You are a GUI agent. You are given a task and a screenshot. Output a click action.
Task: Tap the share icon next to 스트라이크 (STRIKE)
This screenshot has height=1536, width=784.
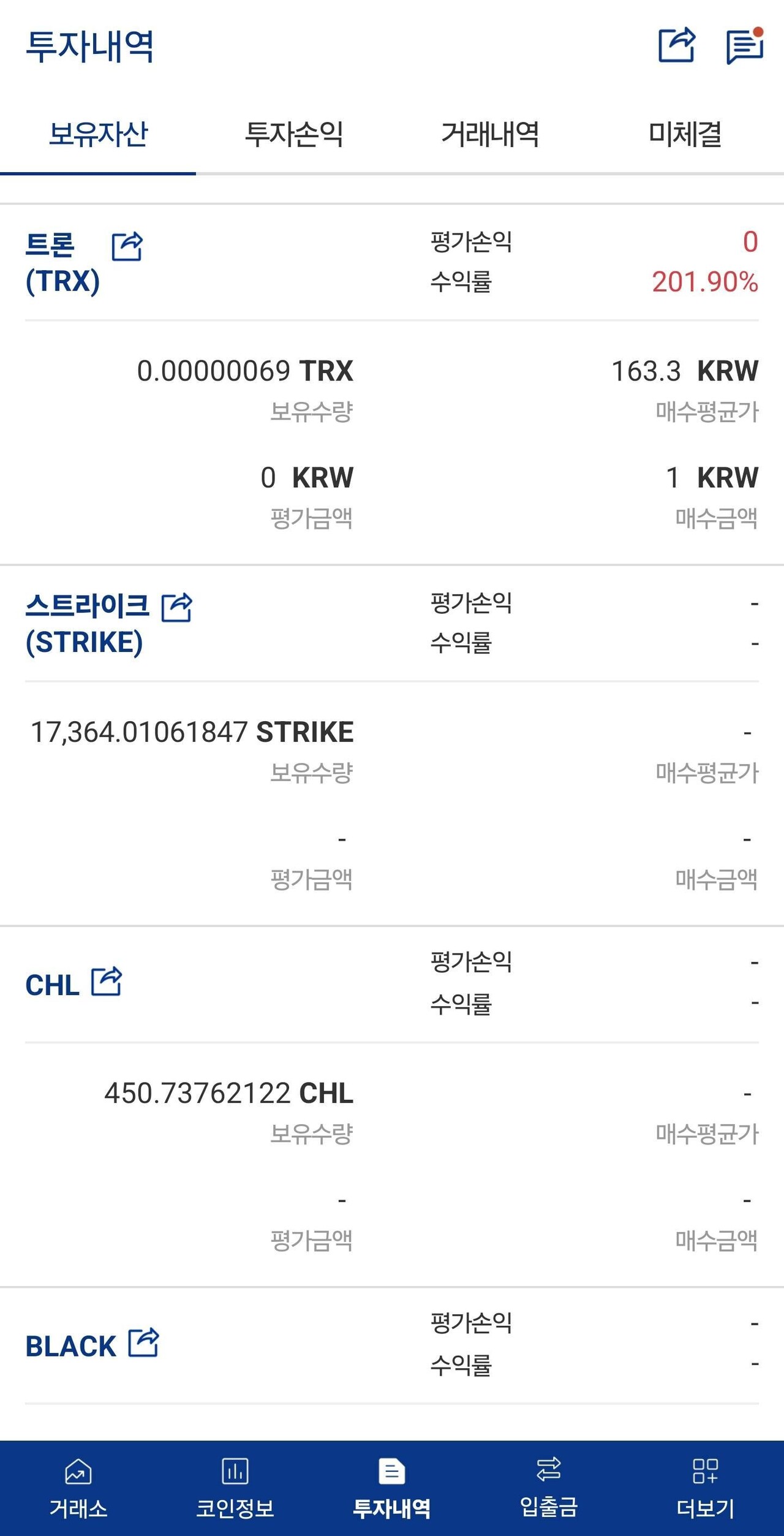177,607
